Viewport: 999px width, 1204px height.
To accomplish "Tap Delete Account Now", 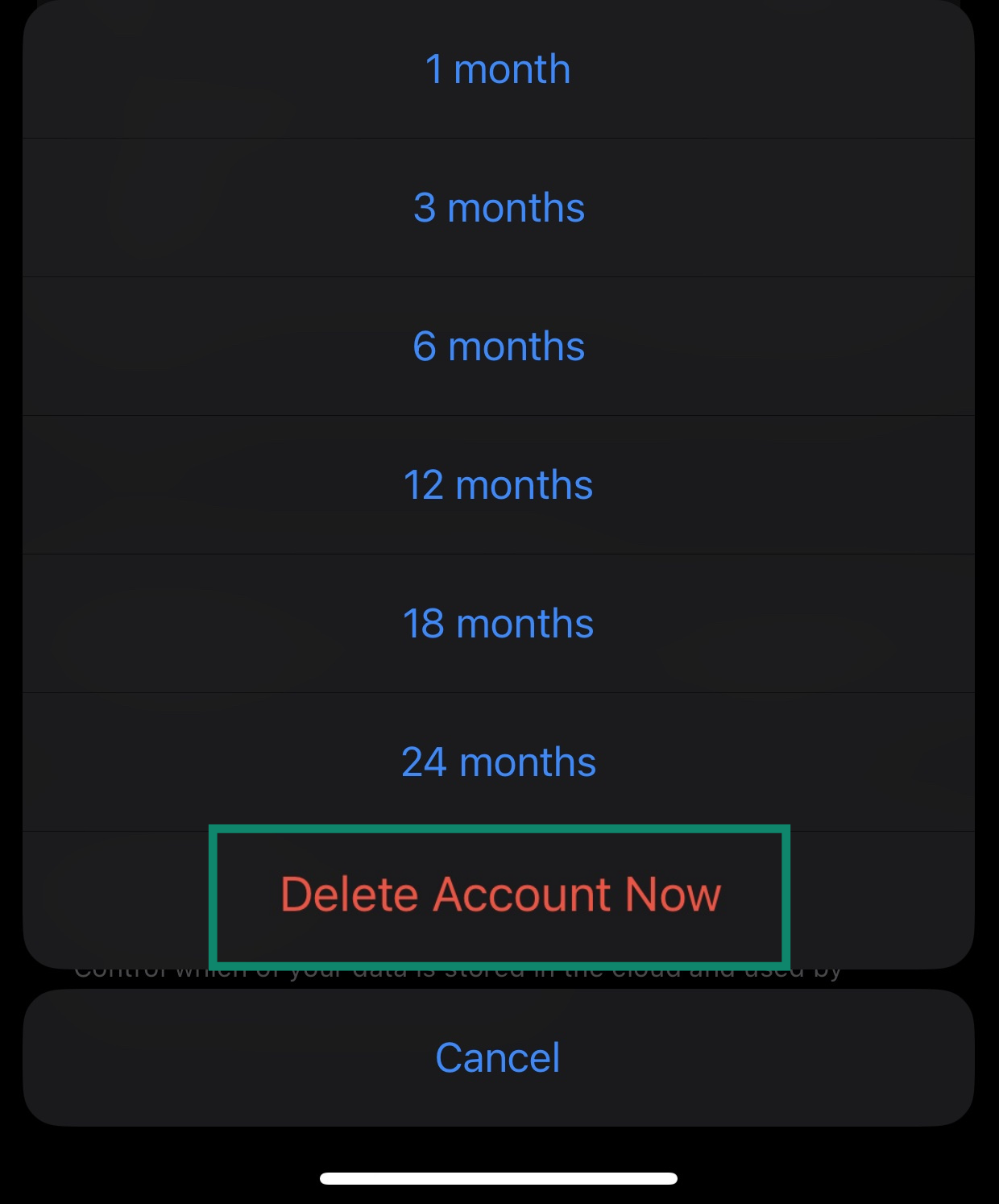I will click(499, 895).
